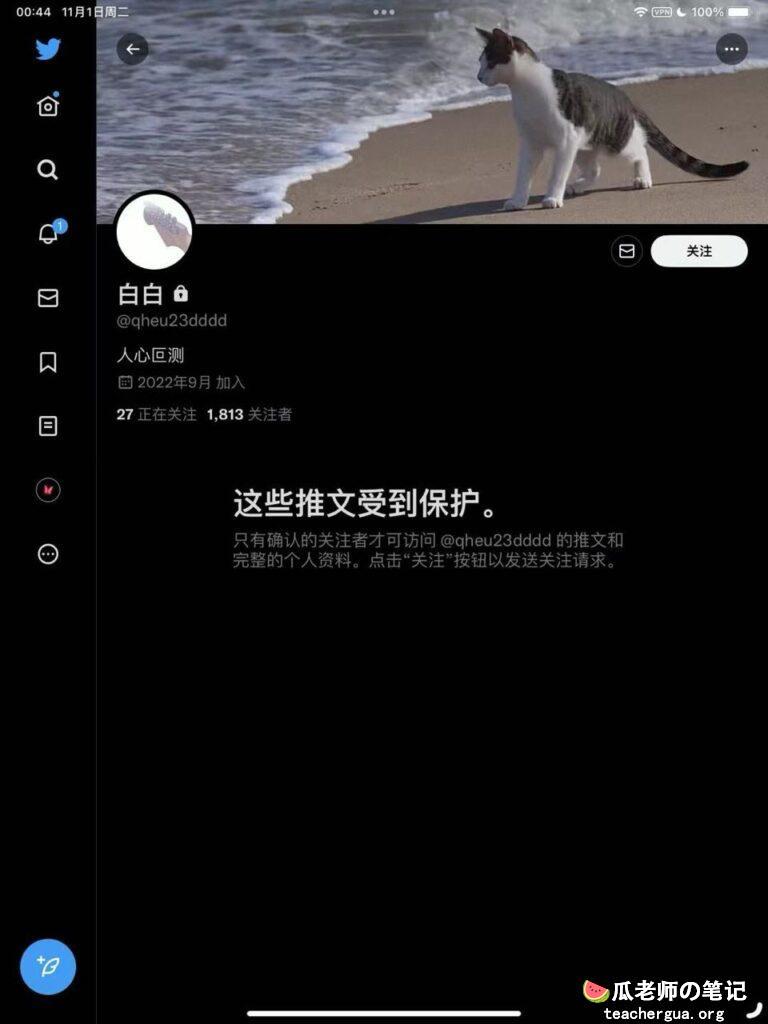The height and width of the screenshot is (1024, 768).
Task: View the 1,813 关注者 followers list
Action: click(249, 414)
